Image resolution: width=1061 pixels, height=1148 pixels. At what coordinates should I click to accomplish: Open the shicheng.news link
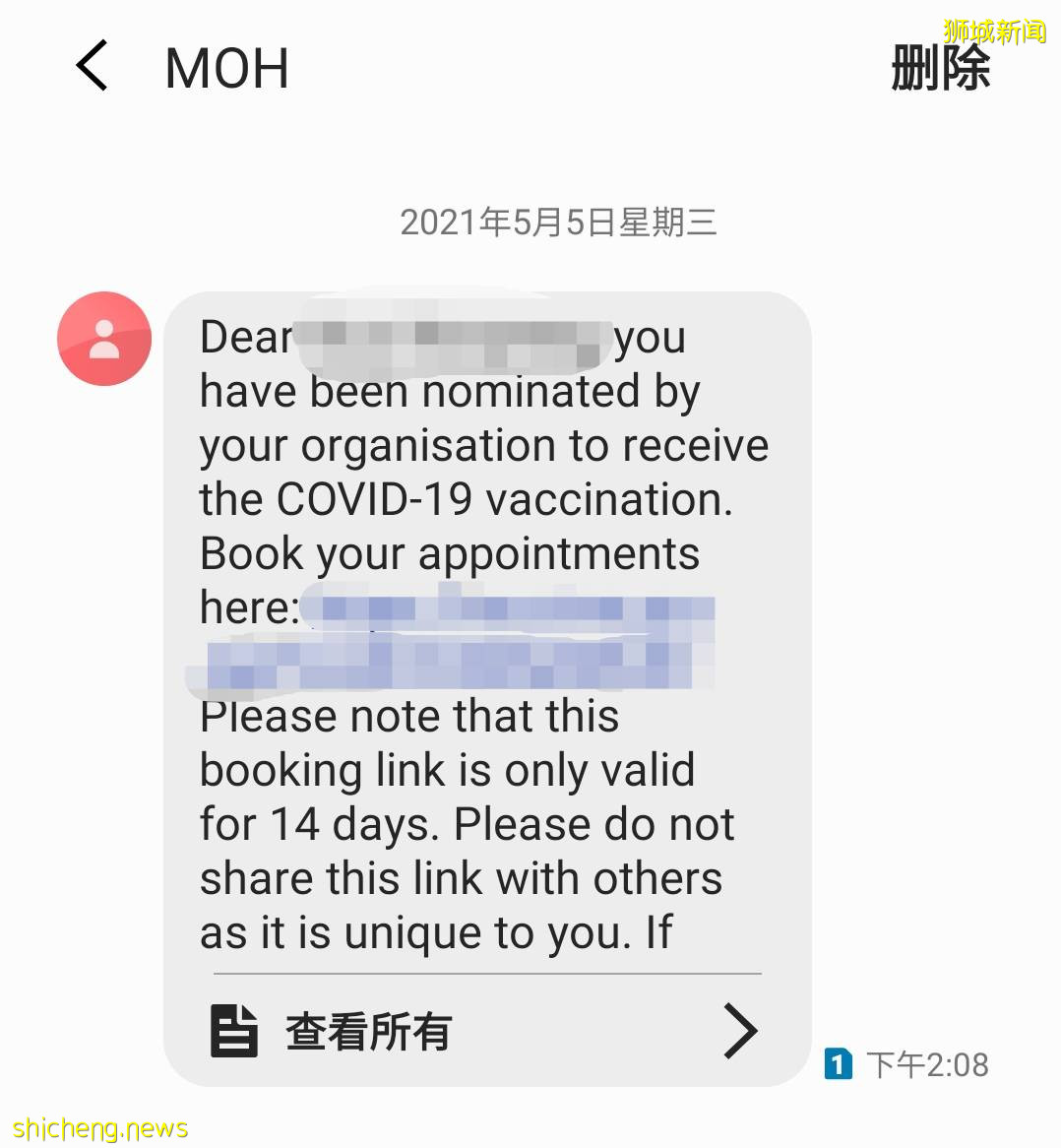[98, 1126]
